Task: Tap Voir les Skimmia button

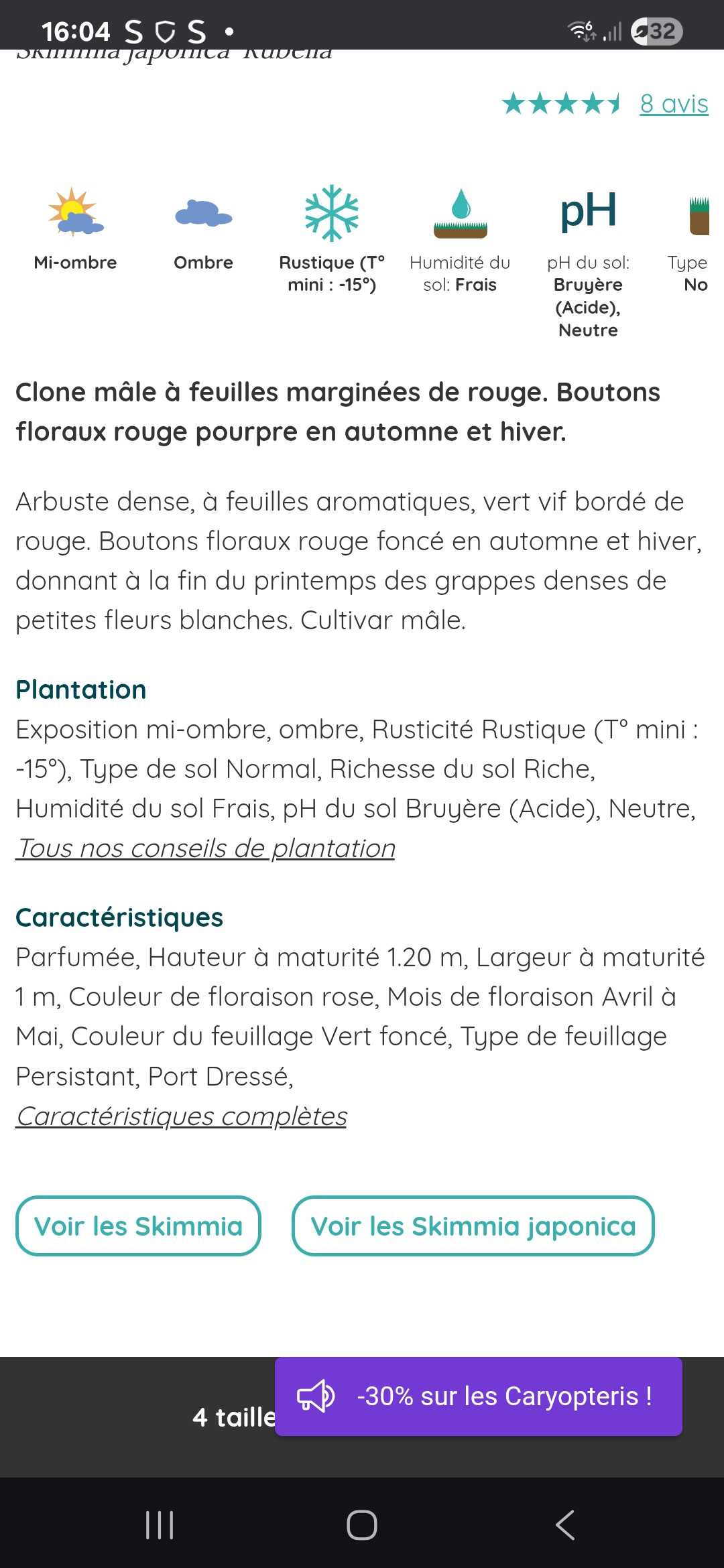Action: [x=138, y=1226]
